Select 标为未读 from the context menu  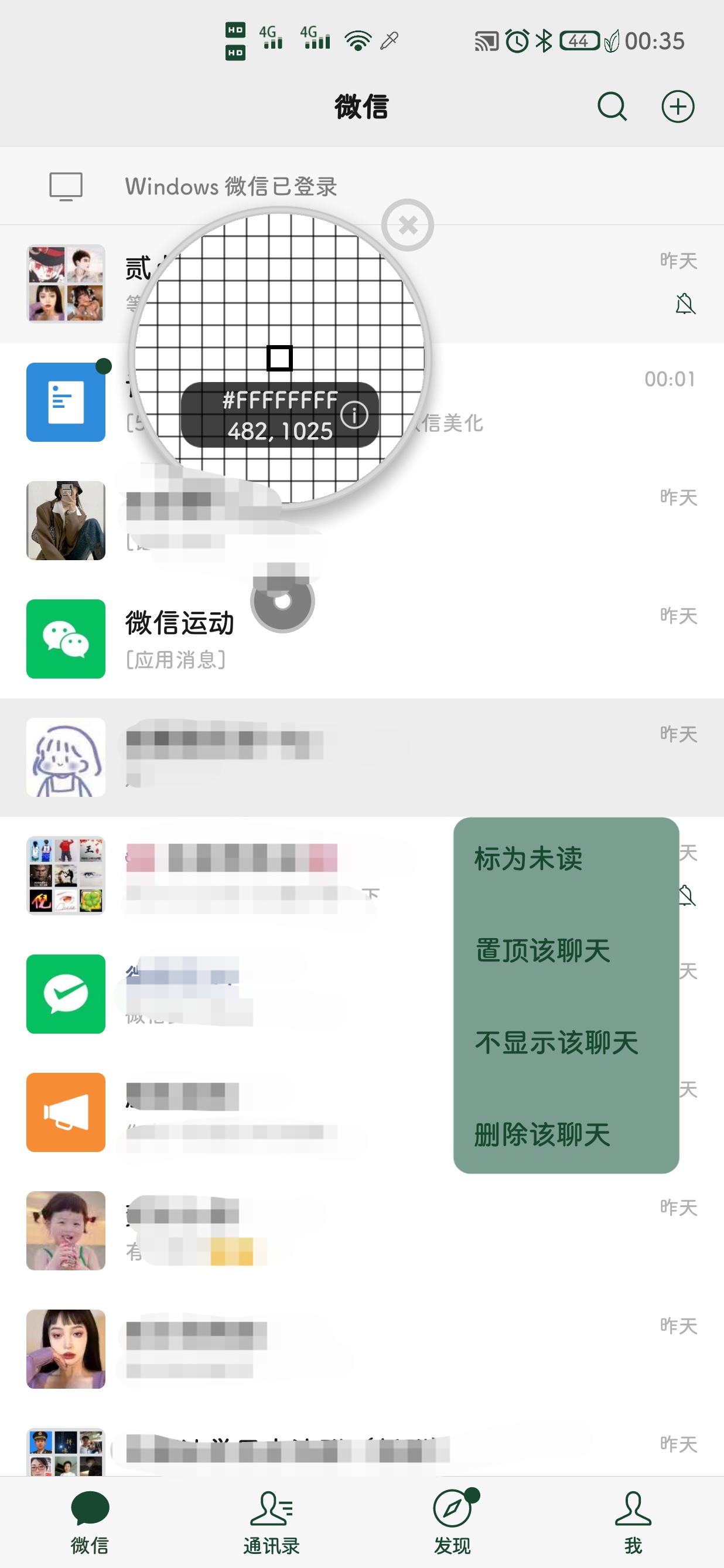pyautogui.click(x=528, y=859)
